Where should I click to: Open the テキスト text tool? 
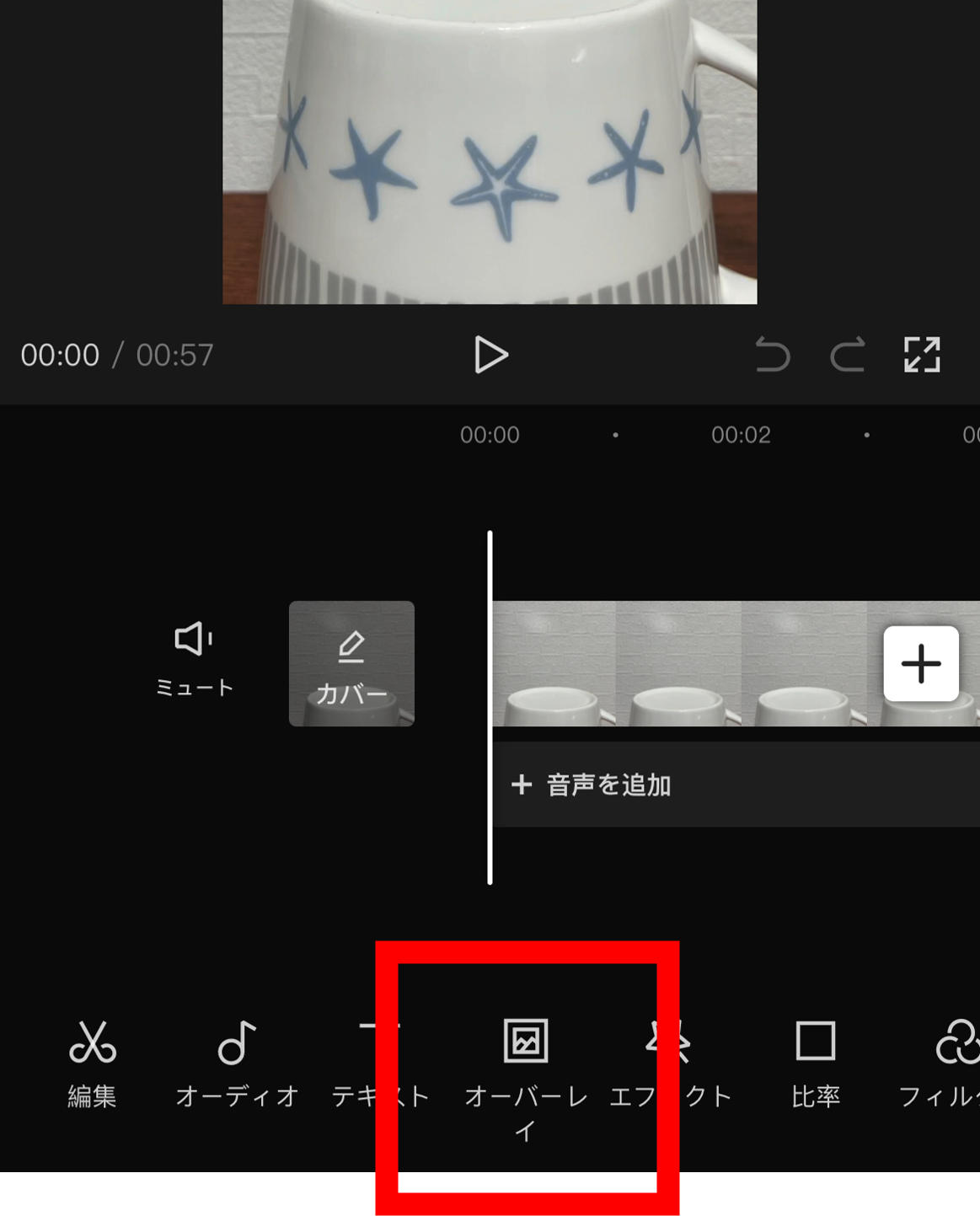(x=380, y=1063)
